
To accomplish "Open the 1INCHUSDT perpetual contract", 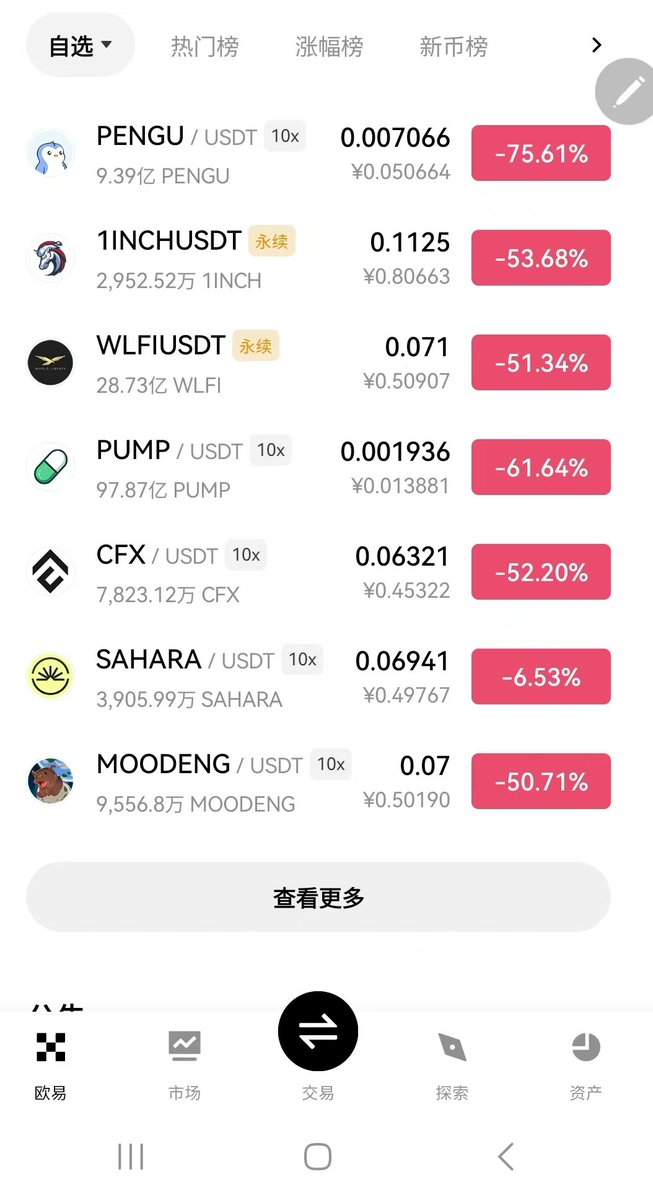I will pyautogui.click(x=169, y=241).
